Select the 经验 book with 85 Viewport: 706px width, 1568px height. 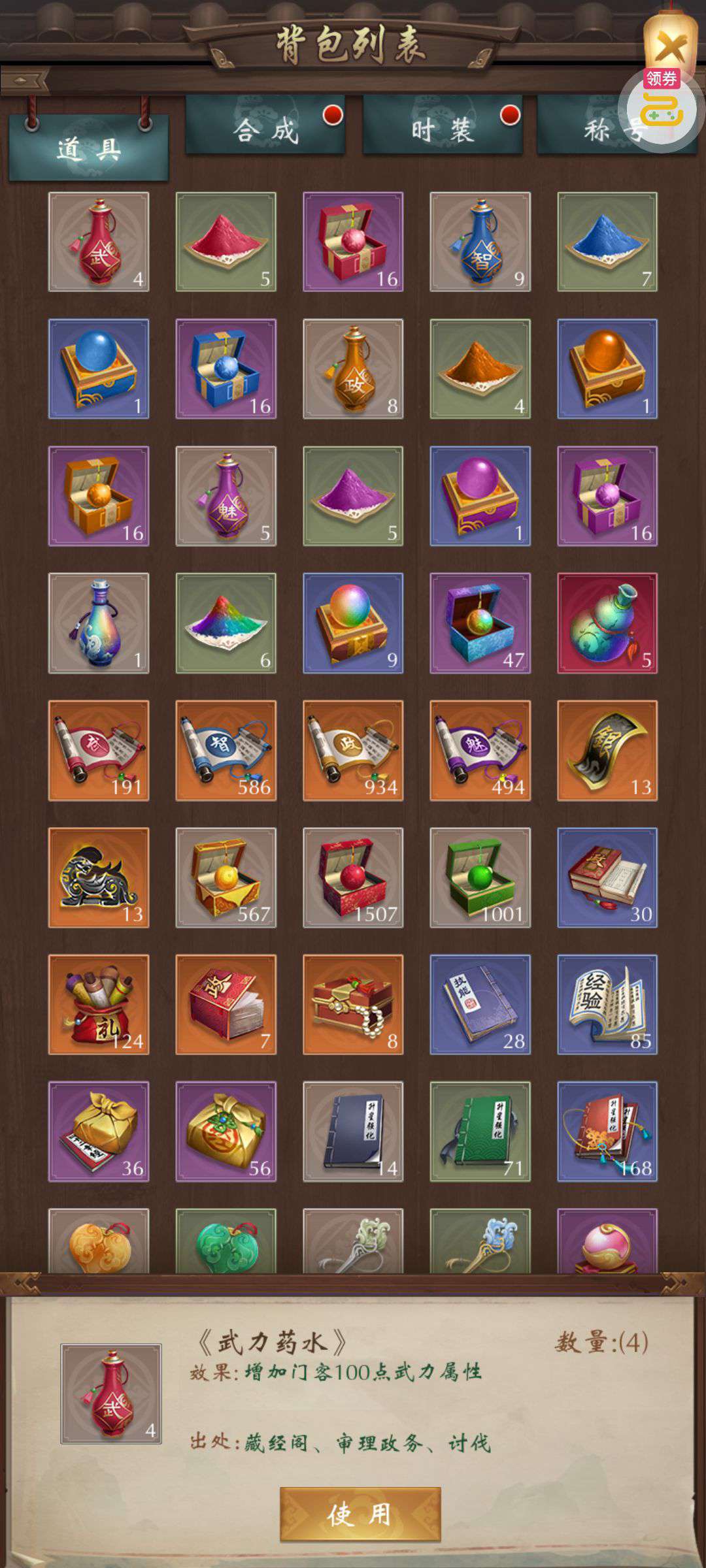[607, 1004]
